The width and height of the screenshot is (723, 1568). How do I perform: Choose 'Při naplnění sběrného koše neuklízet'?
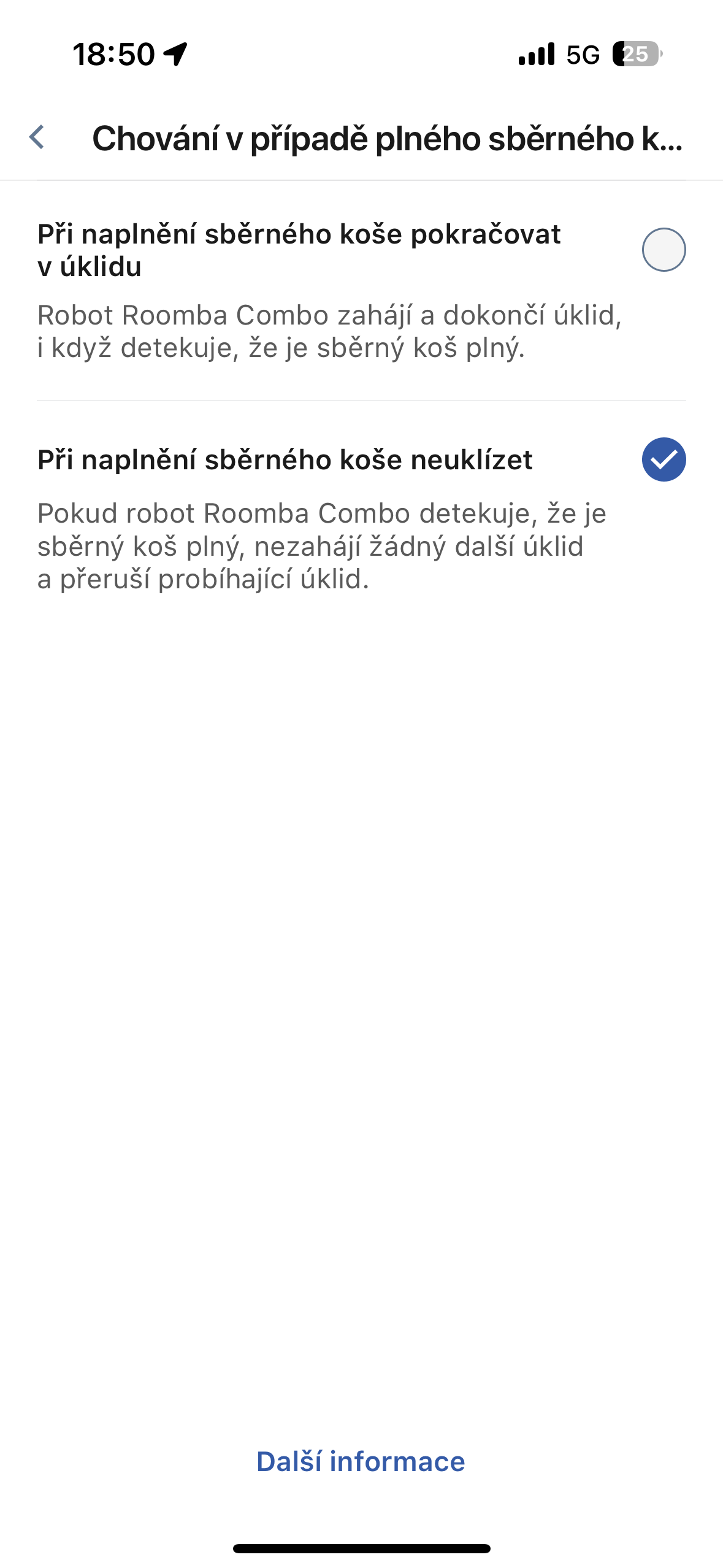(x=664, y=459)
